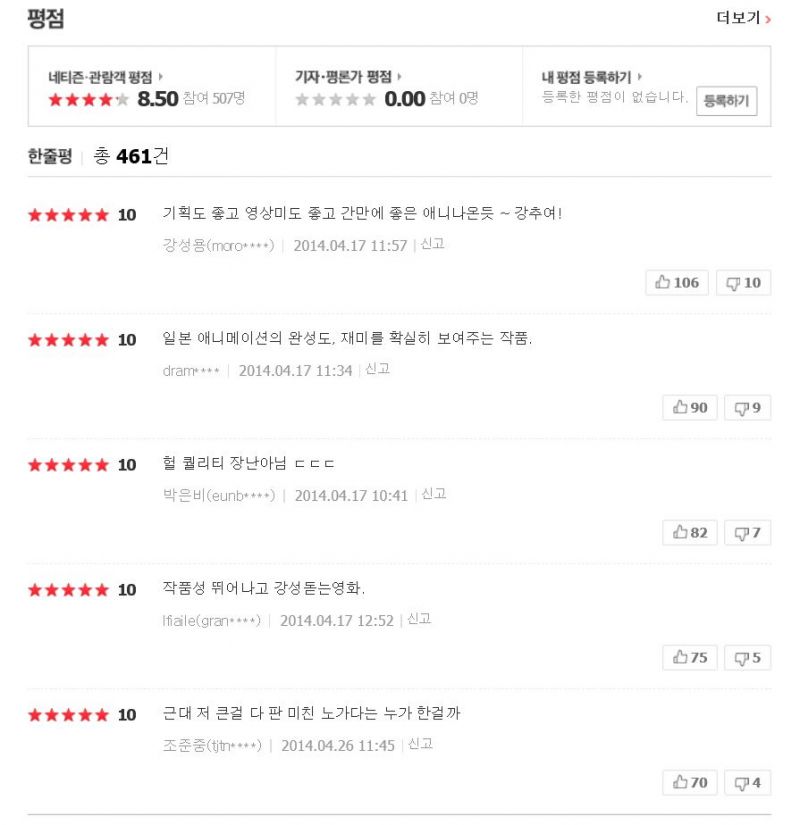The width and height of the screenshot is (800, 825).
Task: Dislike dram****'s review with 9 dislikes
Action: (x=748, y=407)
